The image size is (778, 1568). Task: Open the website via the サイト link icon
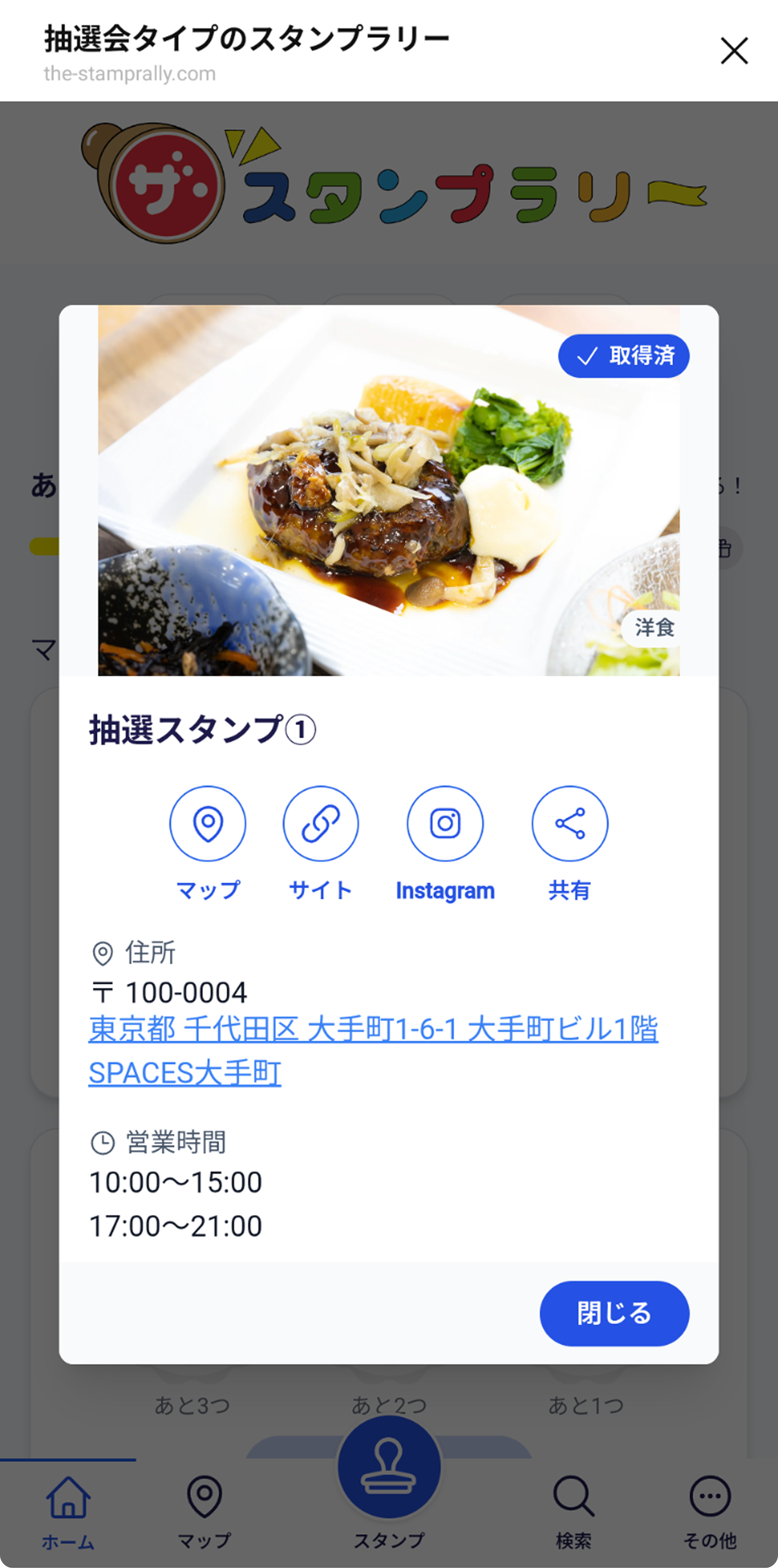(320, 823)
